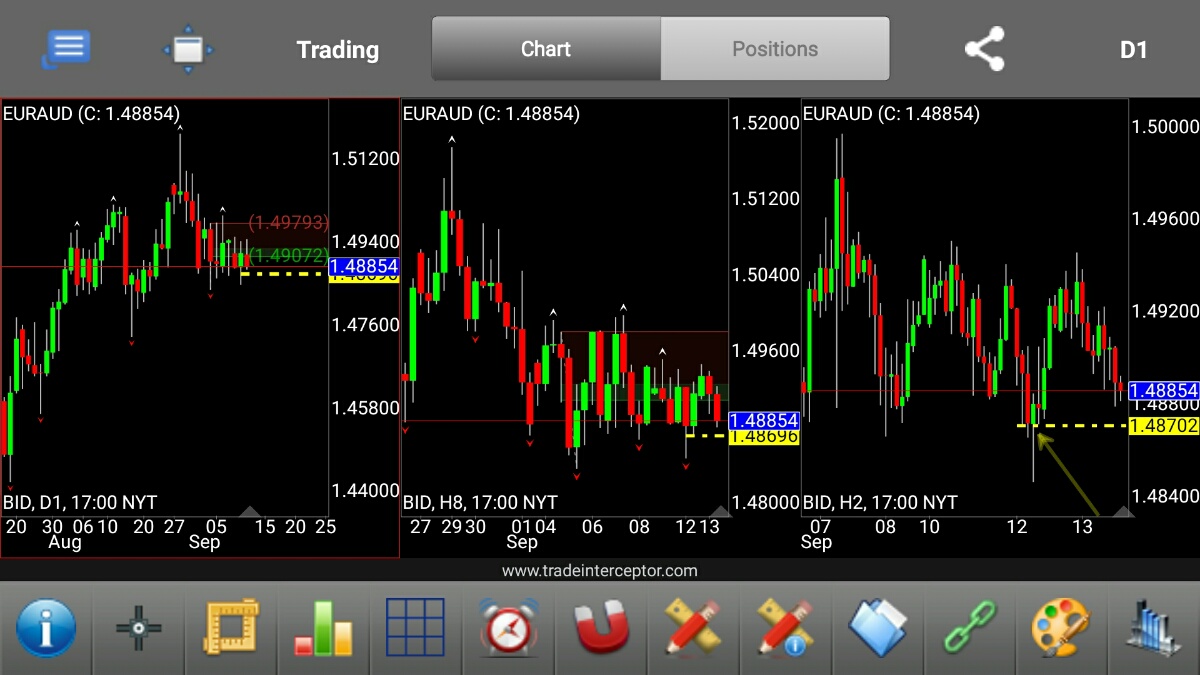This screenshot has width=1200, height=675.
Task: Toggle the magnet snap tool
Action: click(600, 629)
